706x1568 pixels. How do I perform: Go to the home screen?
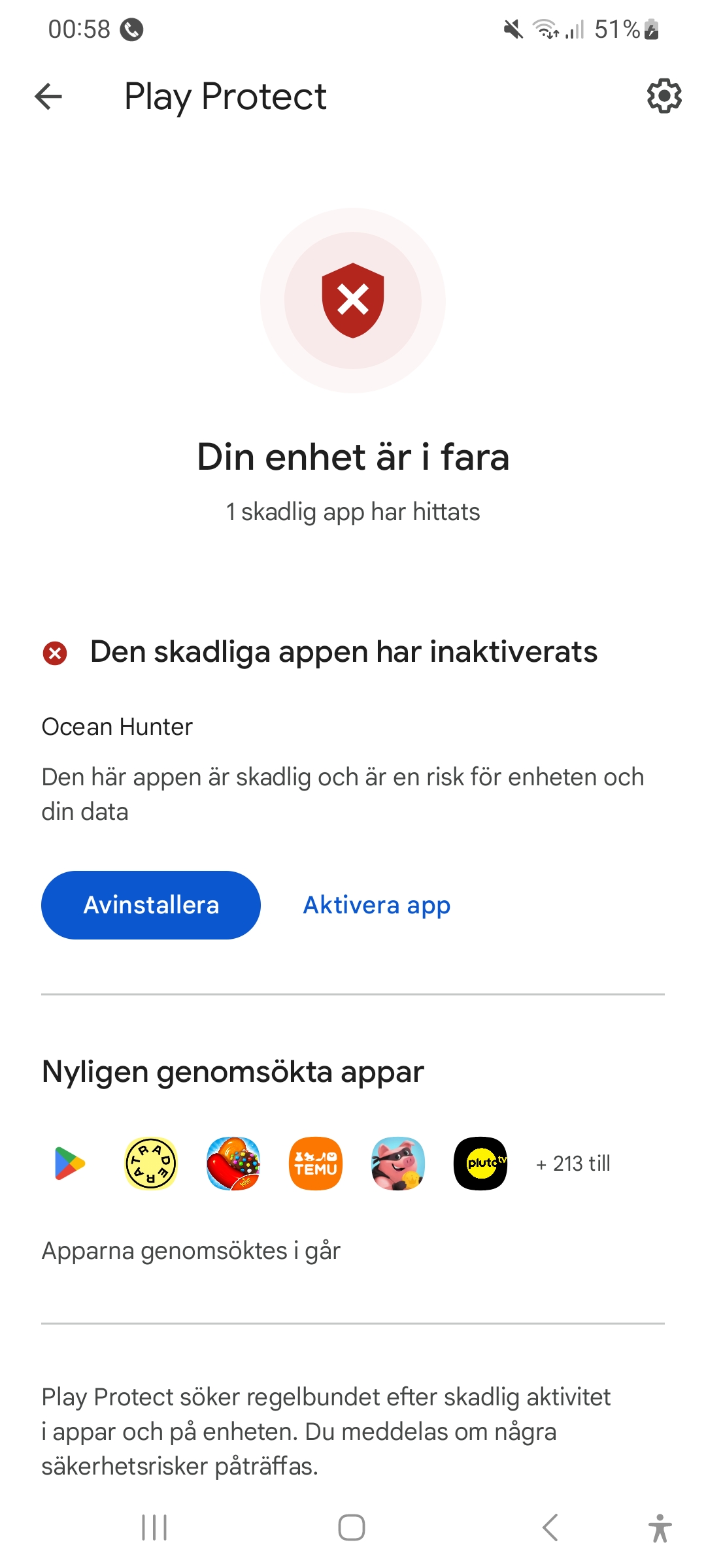tap(352, 1527)
